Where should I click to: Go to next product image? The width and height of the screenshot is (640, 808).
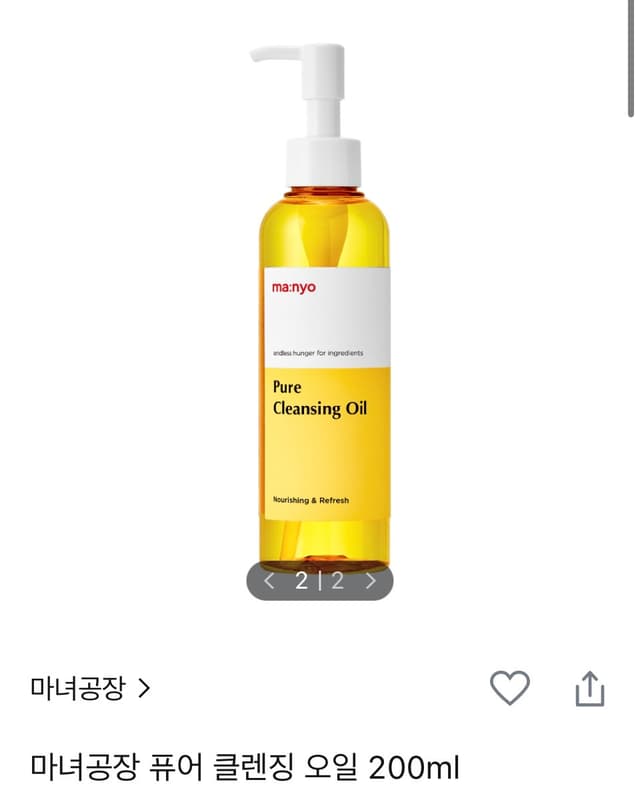coord(371,580)
